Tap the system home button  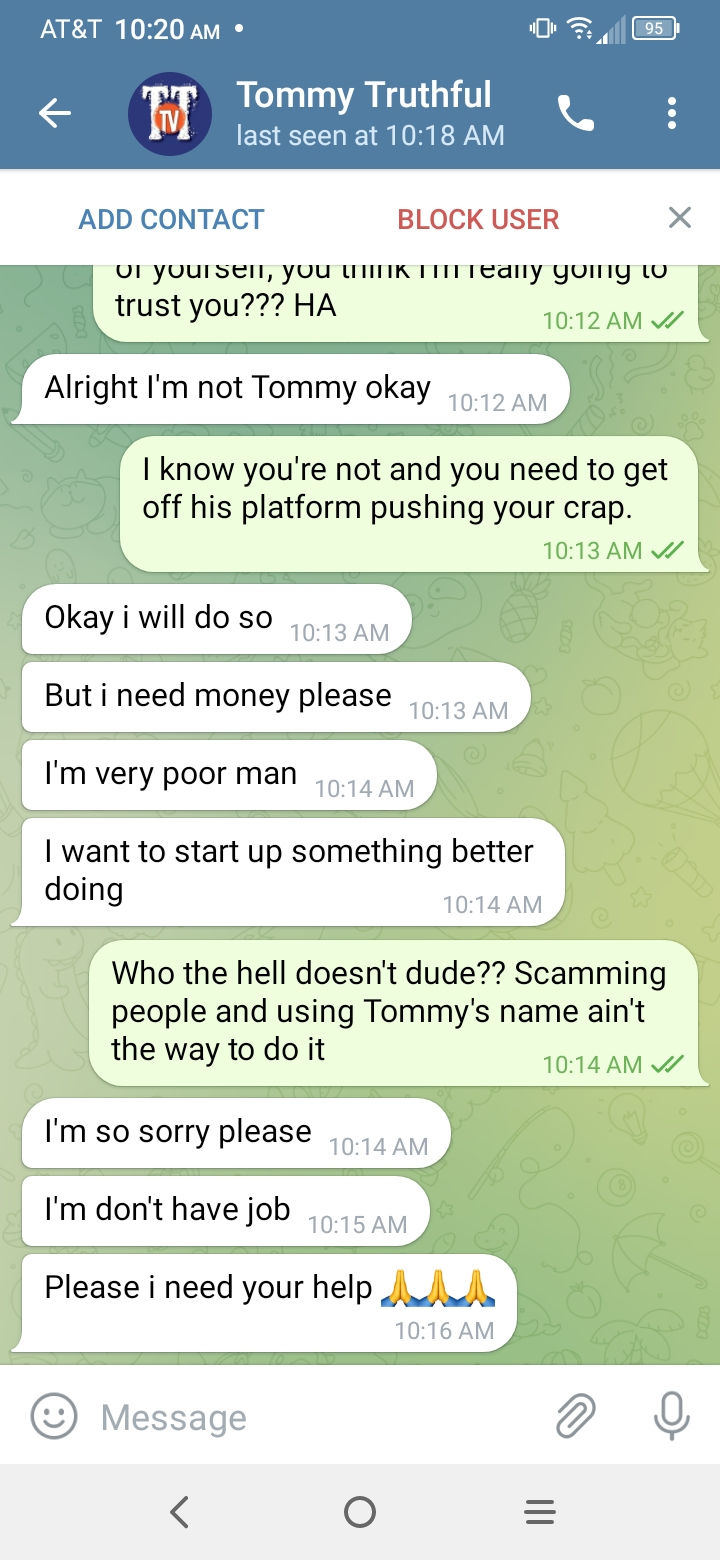[360, 1512]
